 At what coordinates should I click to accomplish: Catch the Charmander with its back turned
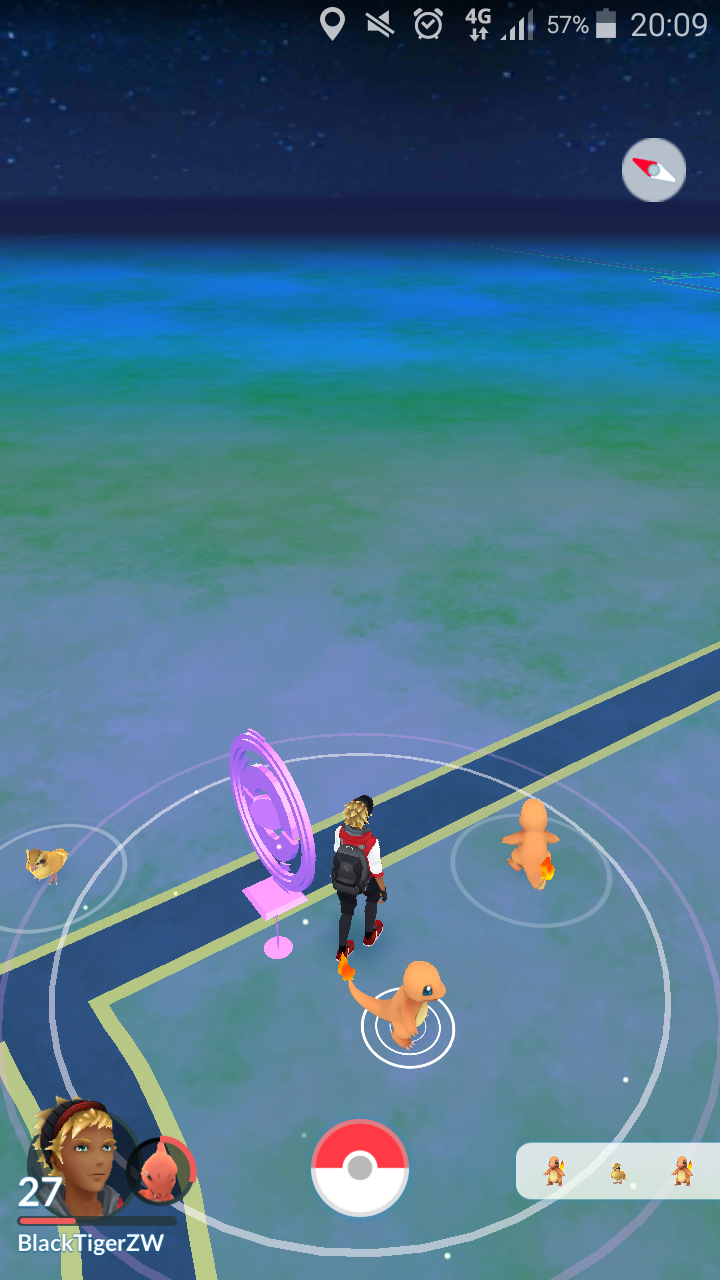tap(530, 841)
